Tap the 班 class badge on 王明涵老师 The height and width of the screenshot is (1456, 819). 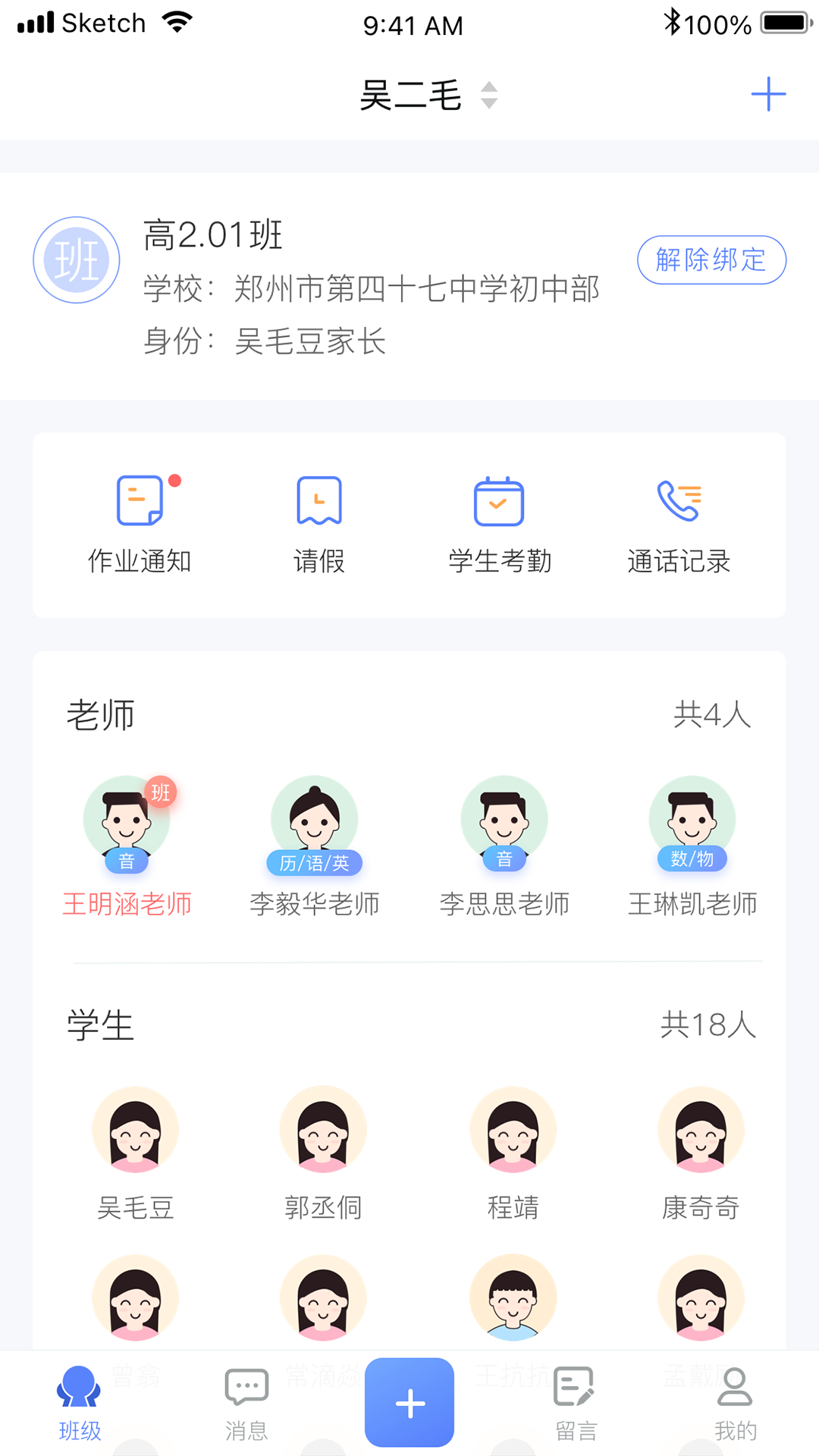[x=162, y=792]
